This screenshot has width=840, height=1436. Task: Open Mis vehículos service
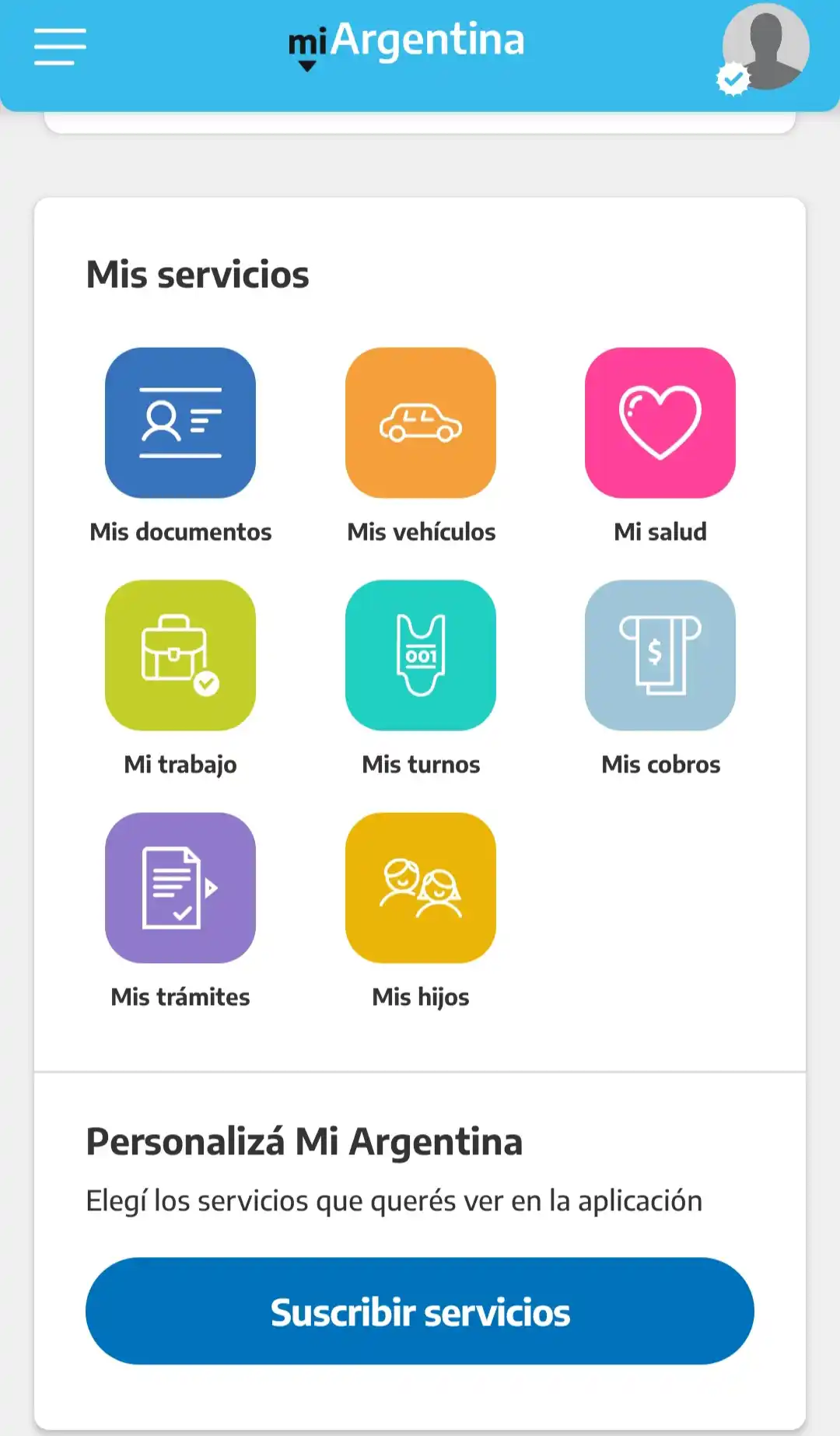point(421,423)
